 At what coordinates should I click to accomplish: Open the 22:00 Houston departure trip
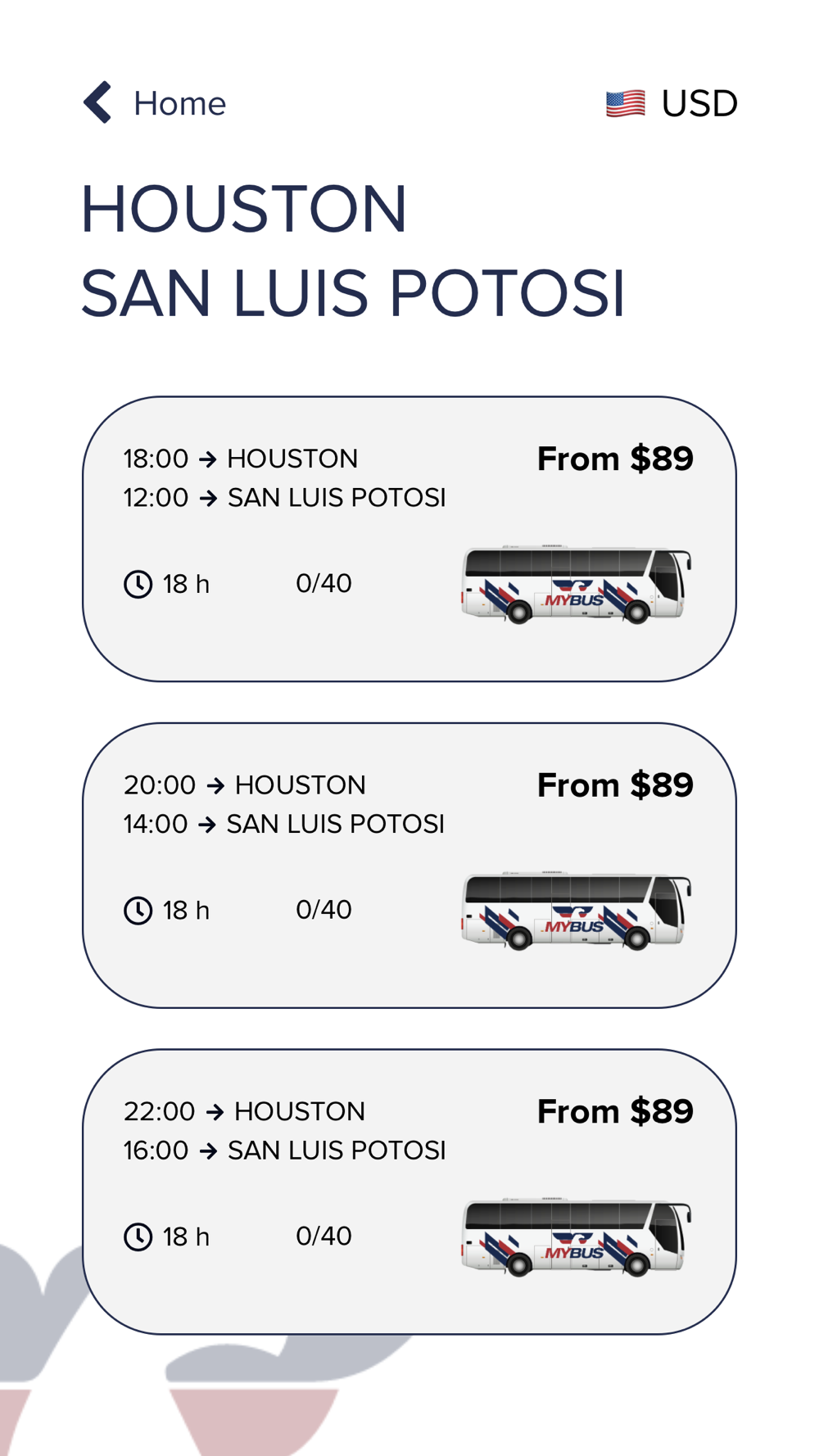click(x=409, y=1191)
